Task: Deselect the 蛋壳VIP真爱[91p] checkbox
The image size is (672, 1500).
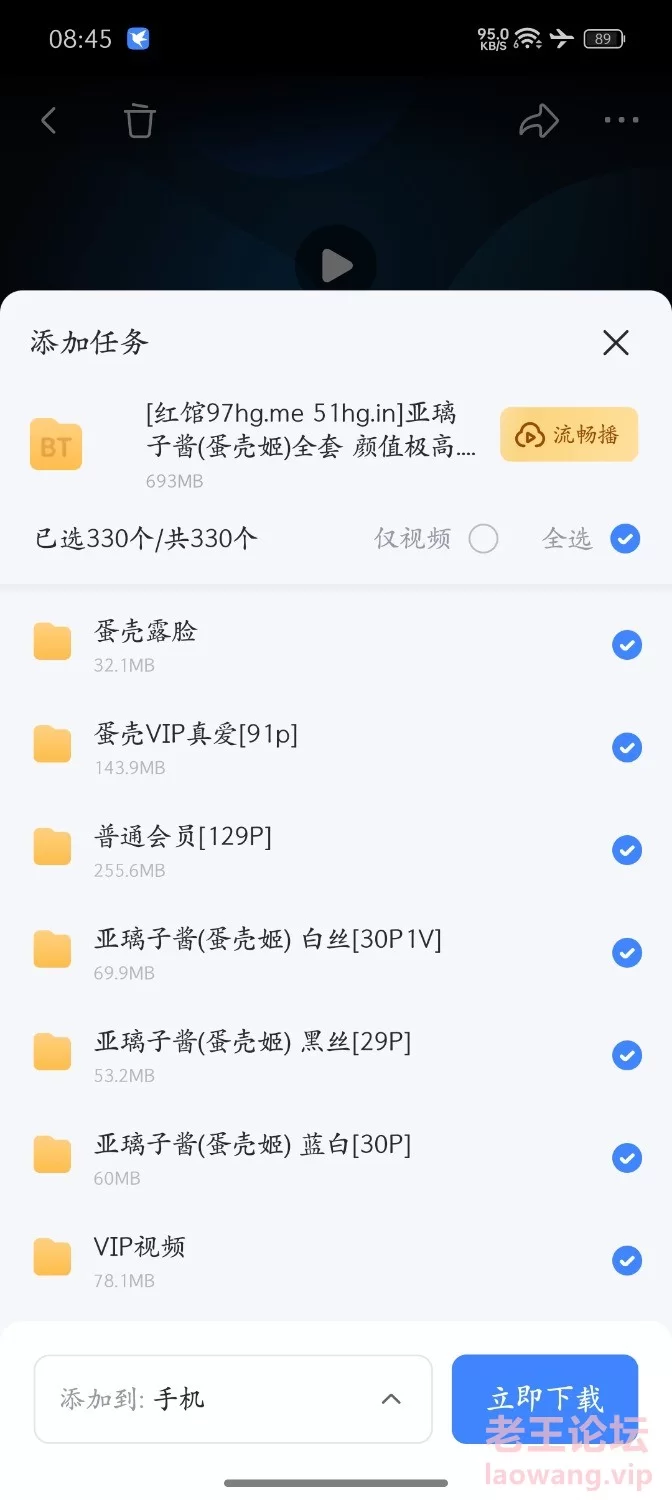Action: pyautogui.click(x=627, y=747)
